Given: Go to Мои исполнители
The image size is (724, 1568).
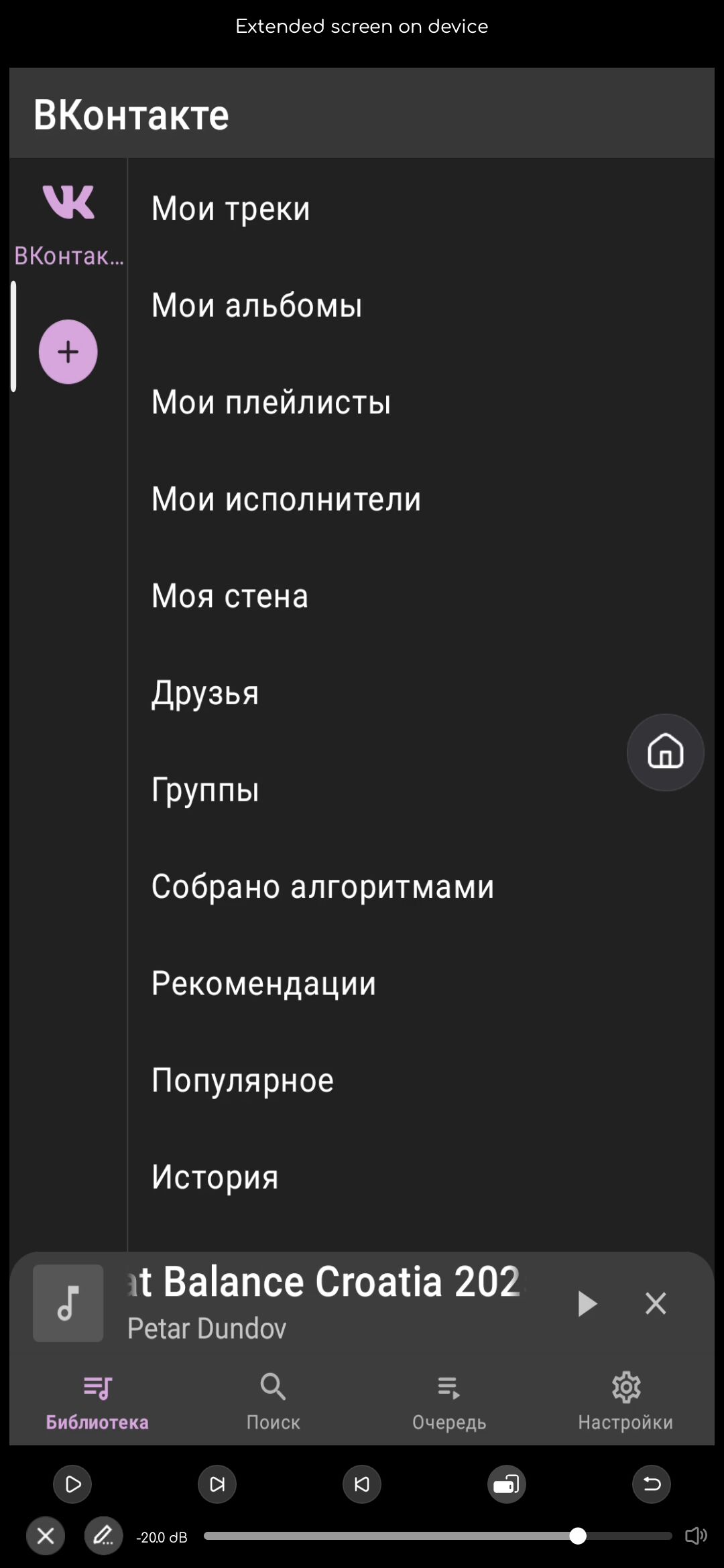Looking at the screenshot, I should [420, 499].
